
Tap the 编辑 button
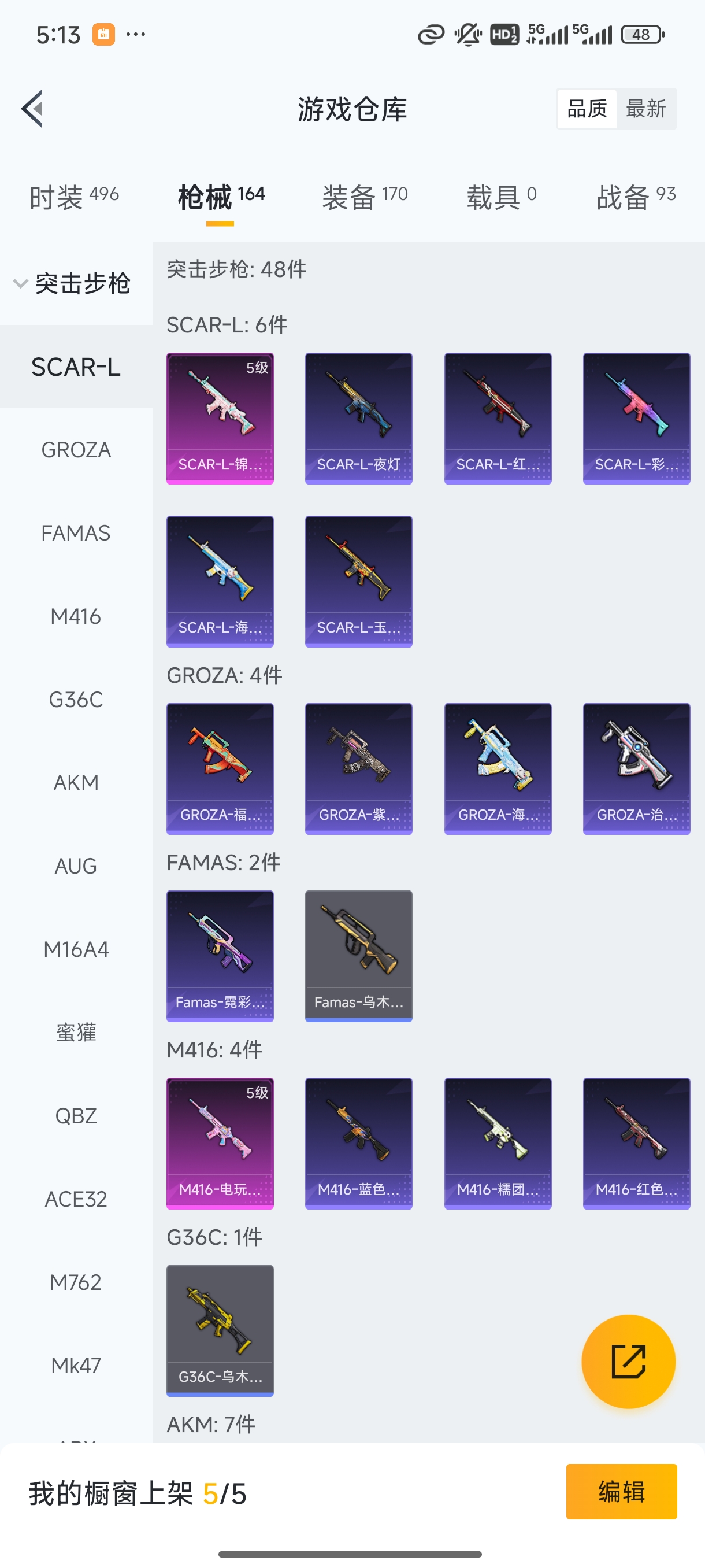tap(621, 1491)
